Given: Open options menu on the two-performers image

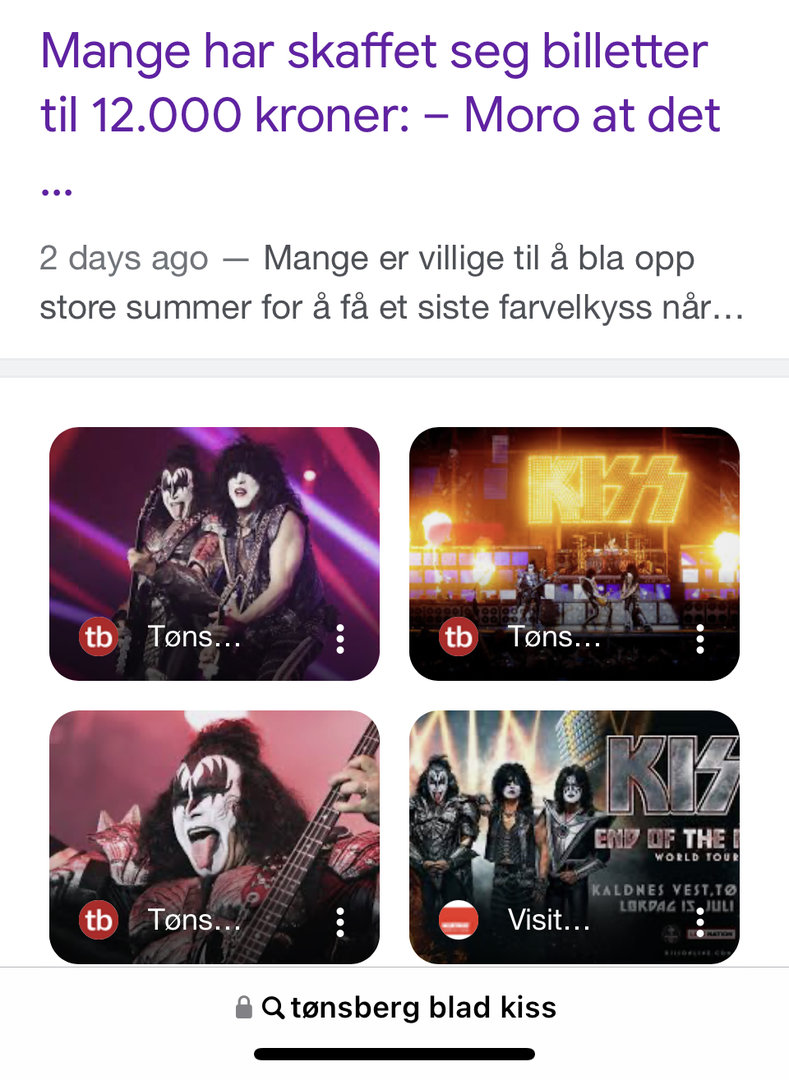Looking at the screenshot, I should (340, 638).
